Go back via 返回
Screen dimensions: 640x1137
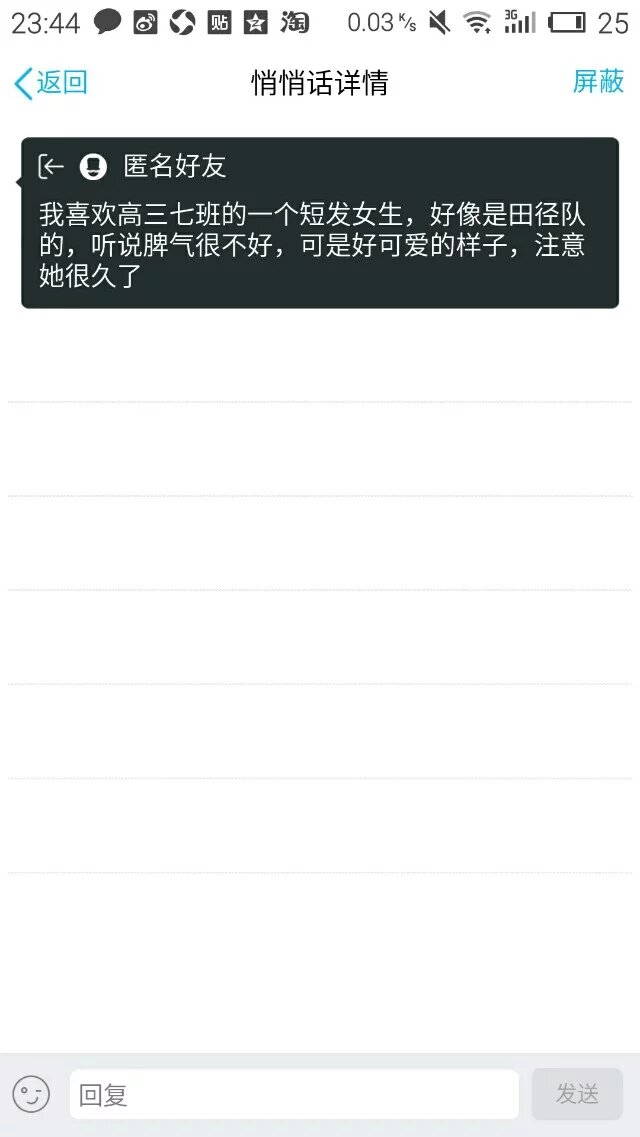click(51, 83)
